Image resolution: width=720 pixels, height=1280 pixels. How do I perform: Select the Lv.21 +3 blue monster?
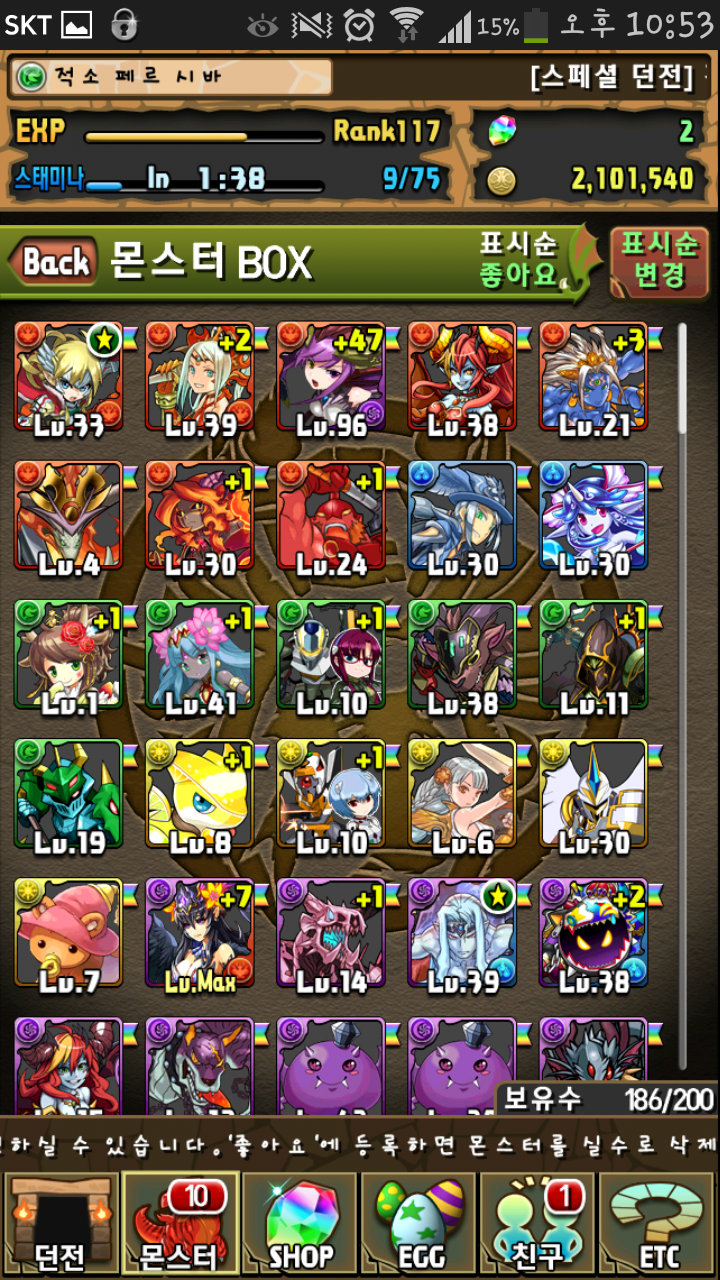594,380
